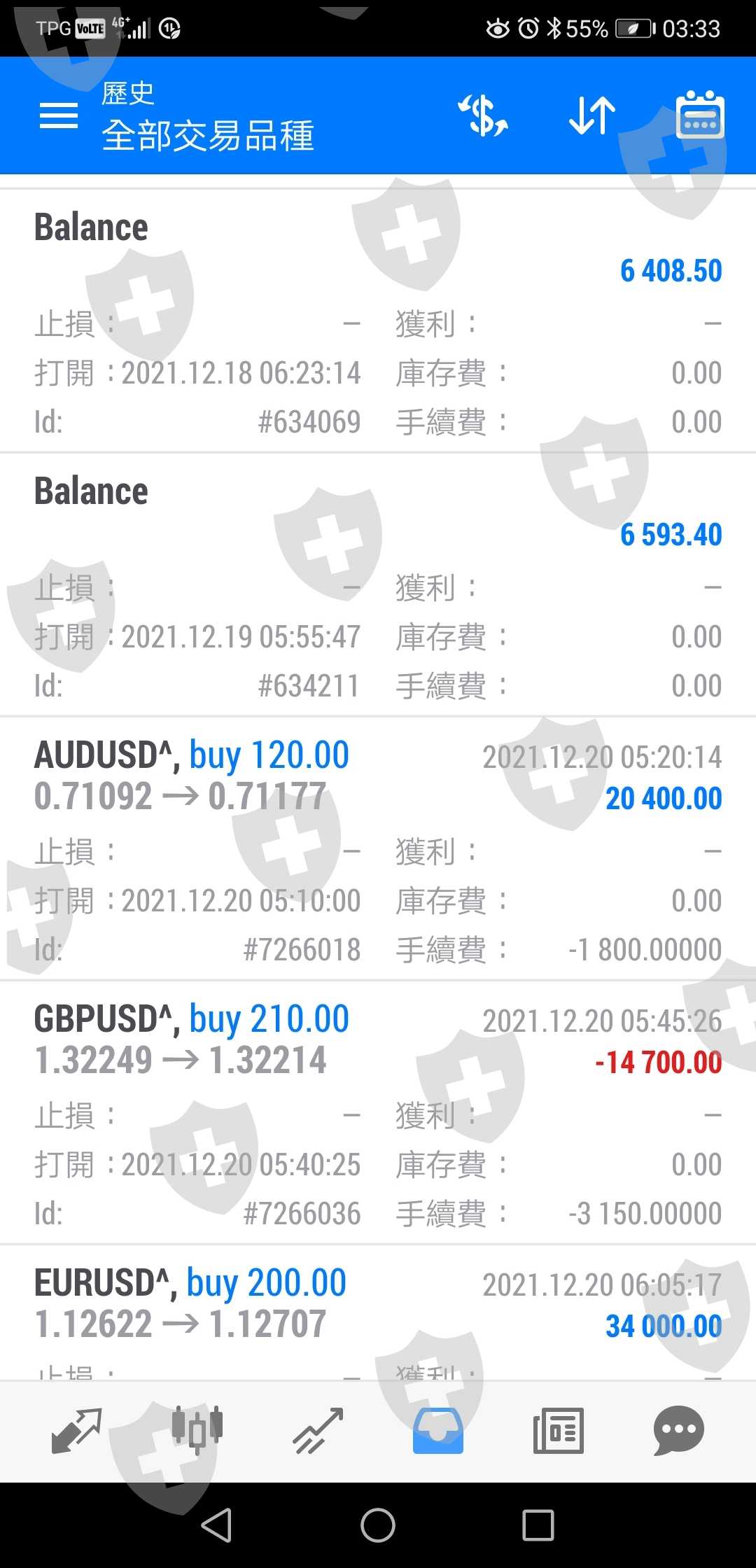The image size is (756, 1568).
Task: Switch to the Trade tab
Action: point(318,1431)
